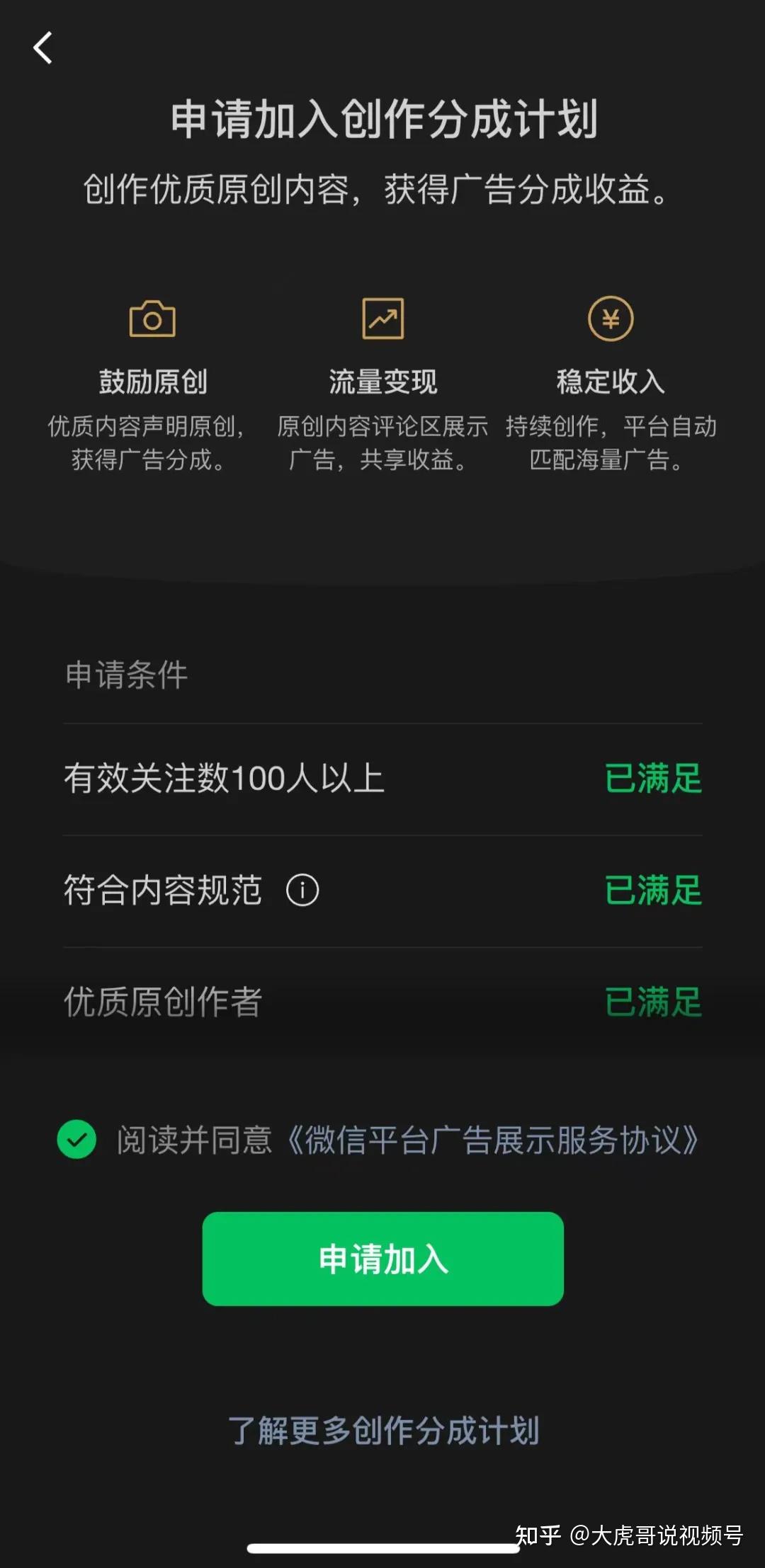Uncheck the 阅读并同意 agreement checkbox
Viewport: 765px width, 1568px height.
[76, 1139]
